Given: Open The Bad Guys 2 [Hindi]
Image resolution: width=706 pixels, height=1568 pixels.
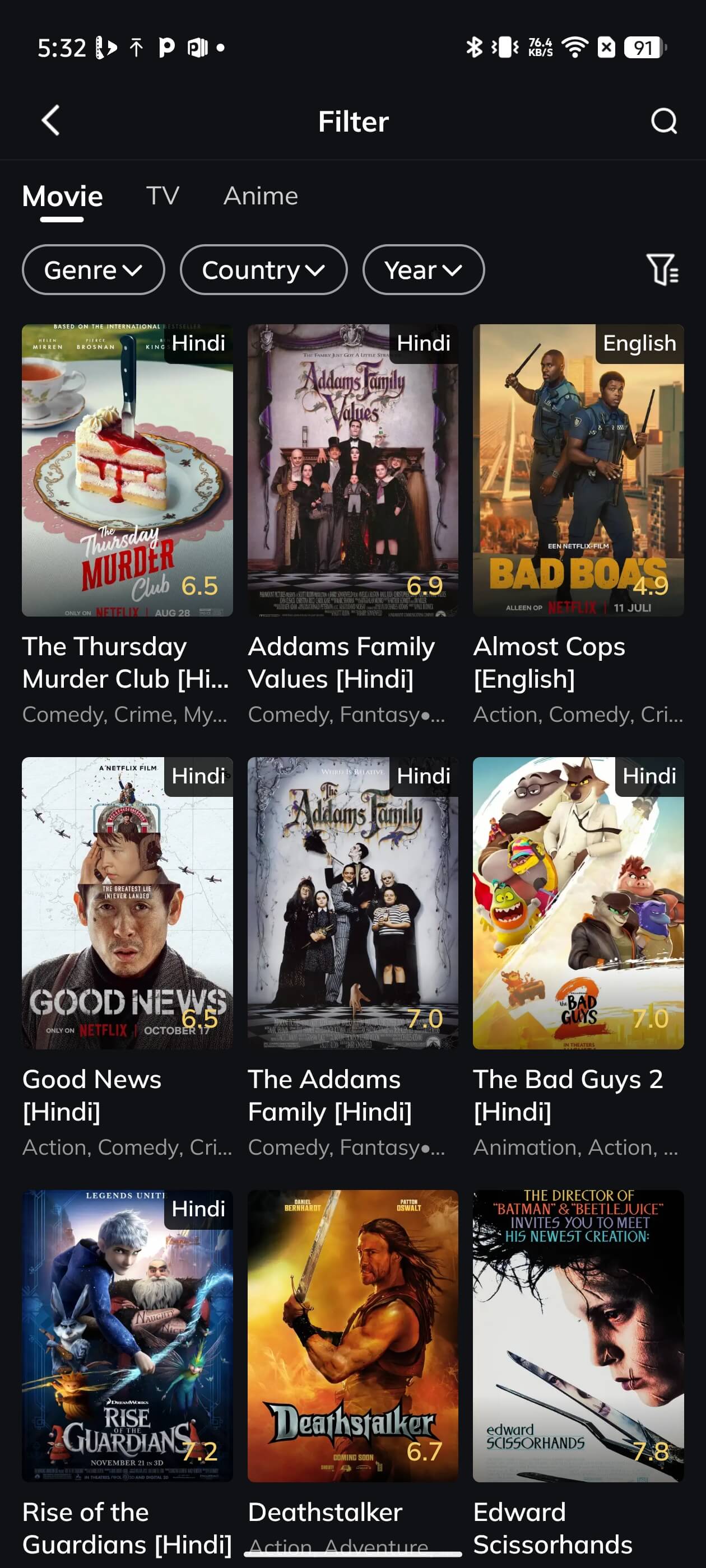Looking at the screenshot, I should click(578, 903).
